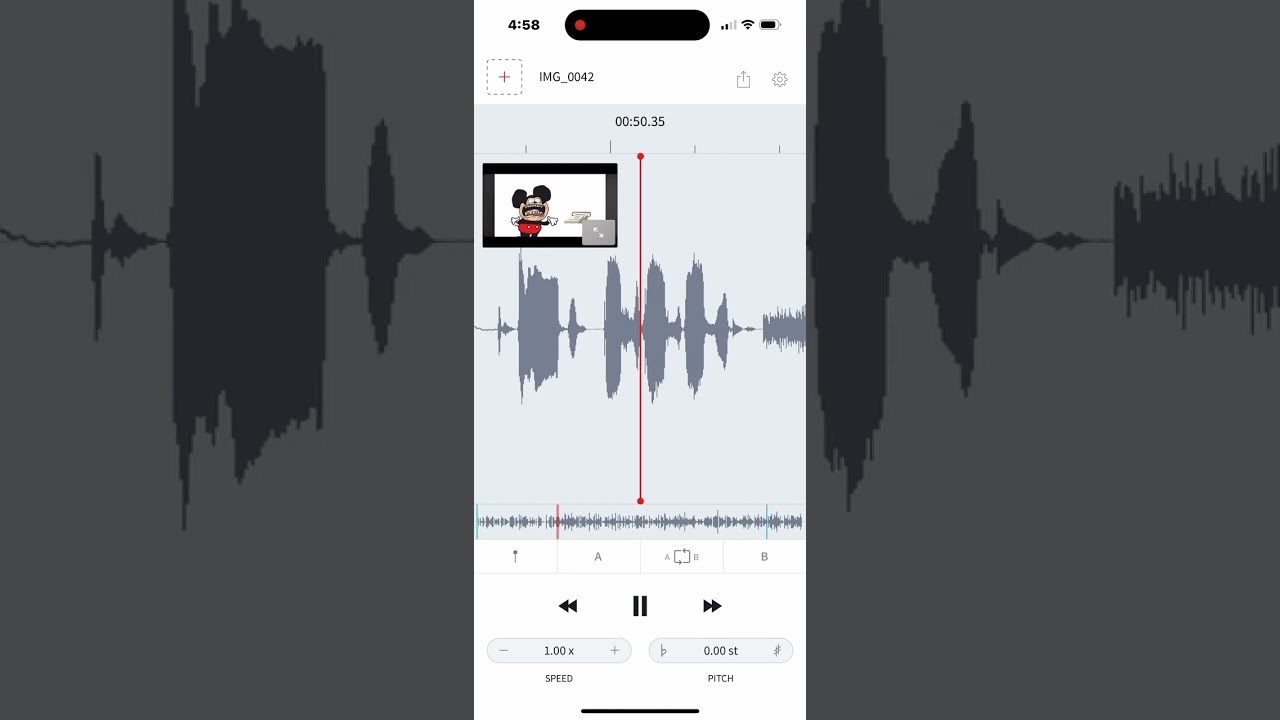Add a new file with the plus button
1280x720 pixels.
504,77
